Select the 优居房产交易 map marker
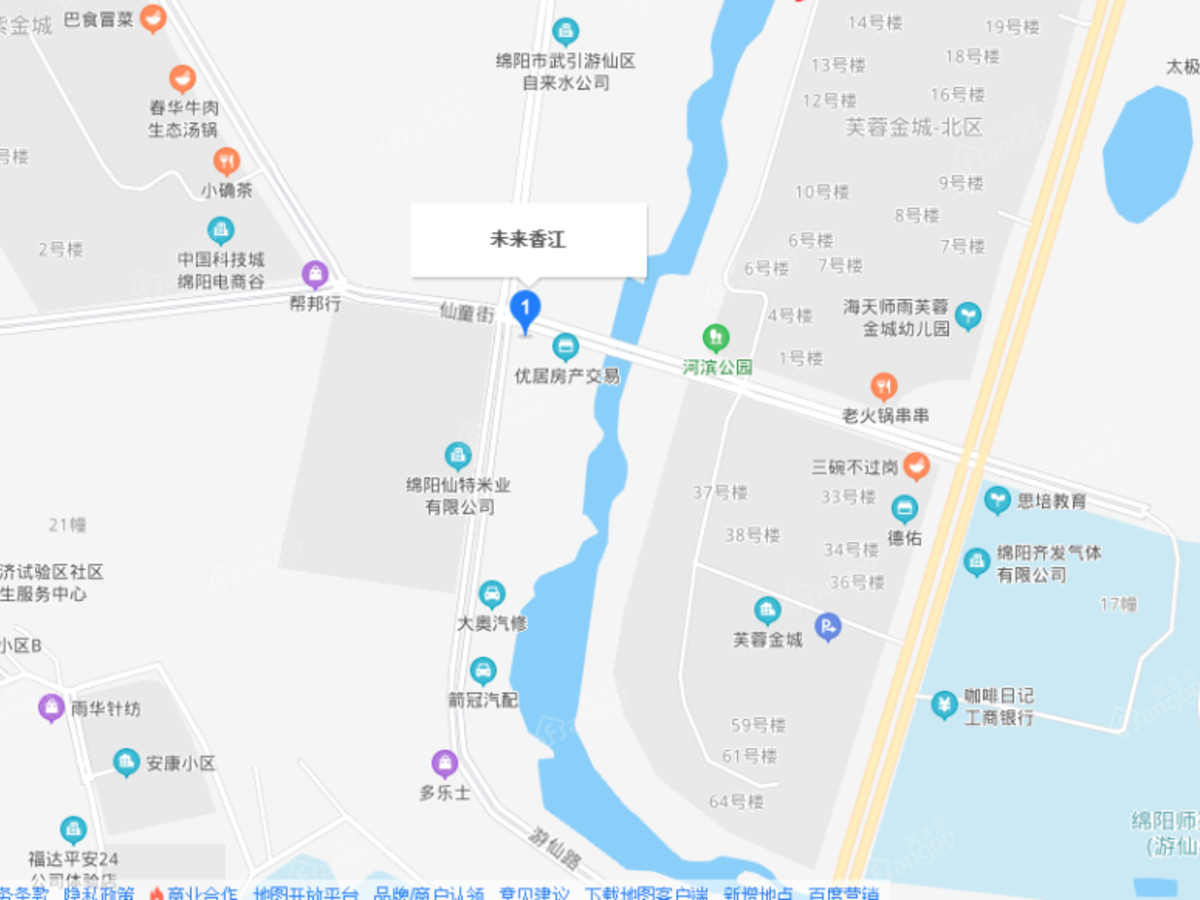 [566, 348]
